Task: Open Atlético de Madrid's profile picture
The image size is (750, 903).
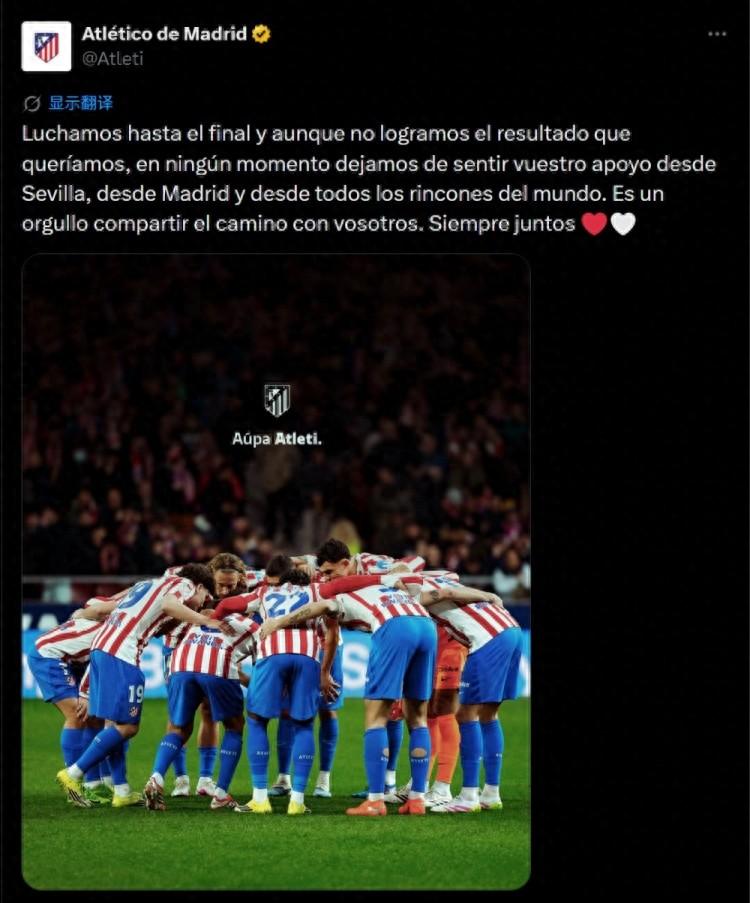Action: coord(46,46)
